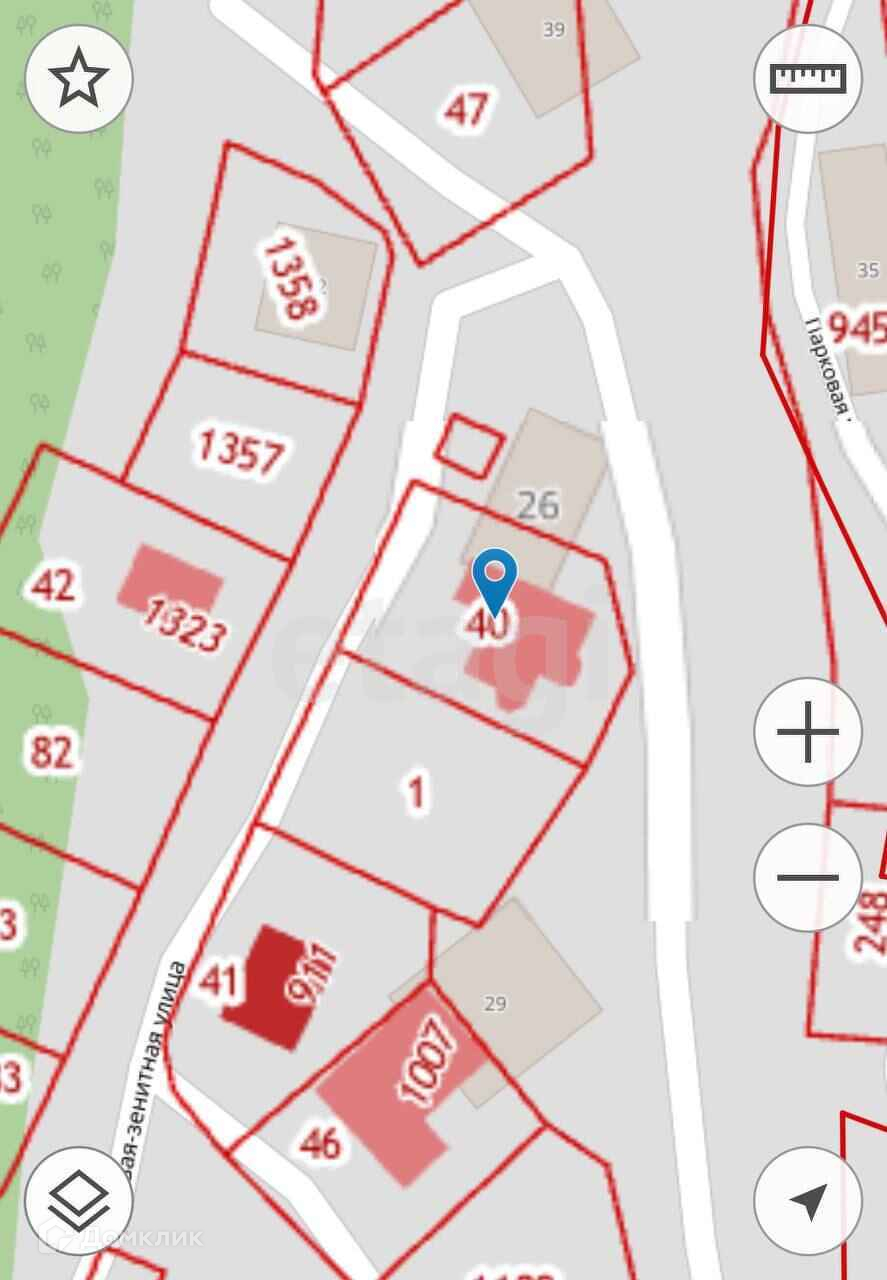Center the map on my location

[807, 1199]
